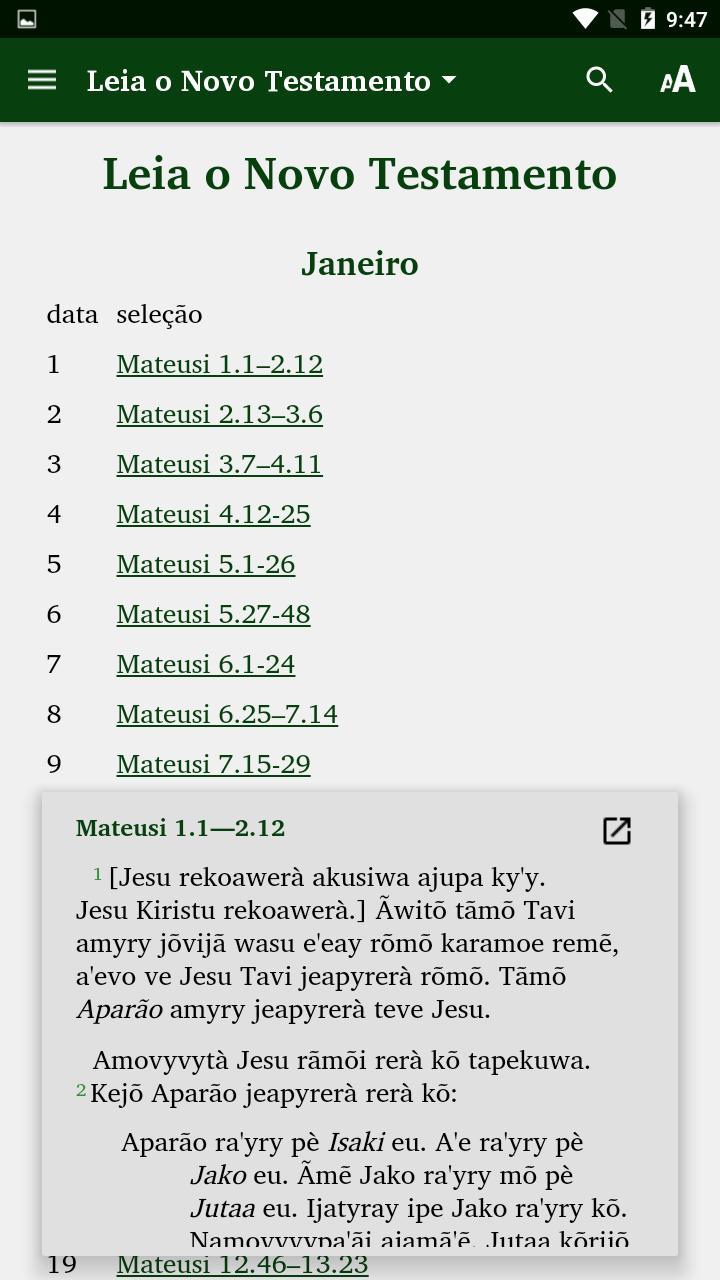Select the Mateusi 4.12-25 reading
The image size is (720, 1280).
point(213,514)
